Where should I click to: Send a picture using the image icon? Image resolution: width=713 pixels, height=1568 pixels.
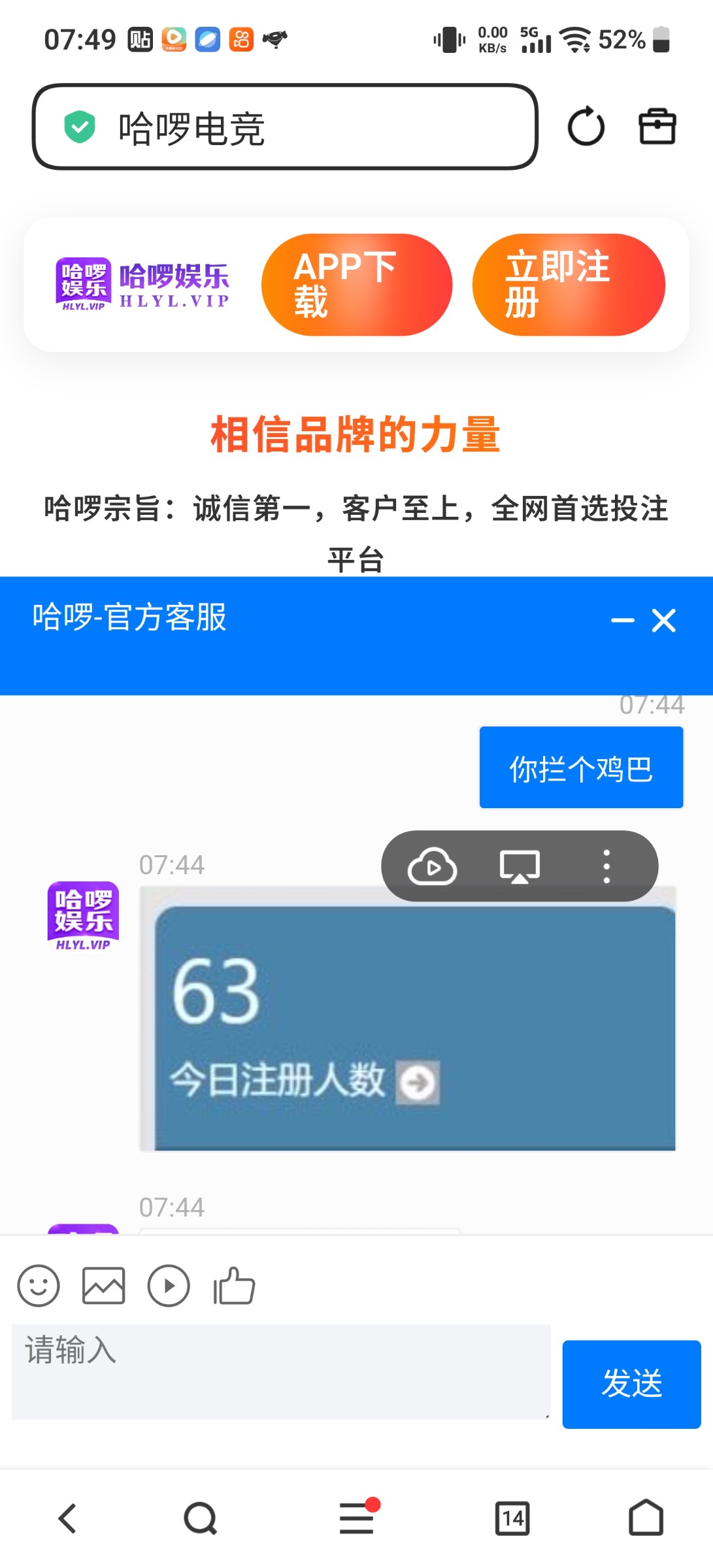pos(103,1286)
